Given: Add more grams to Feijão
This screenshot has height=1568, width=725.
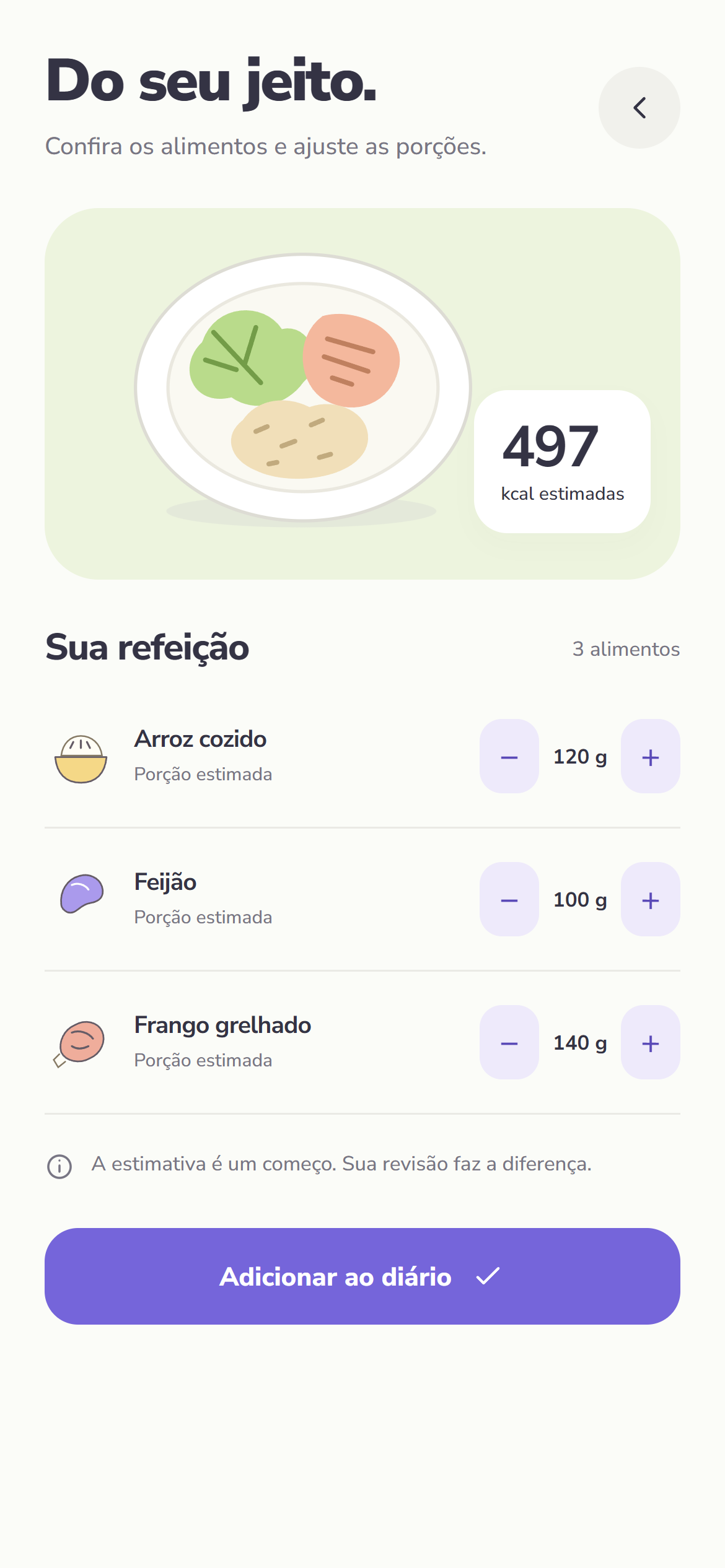Looking at the screenshot, I should [651, 899].
